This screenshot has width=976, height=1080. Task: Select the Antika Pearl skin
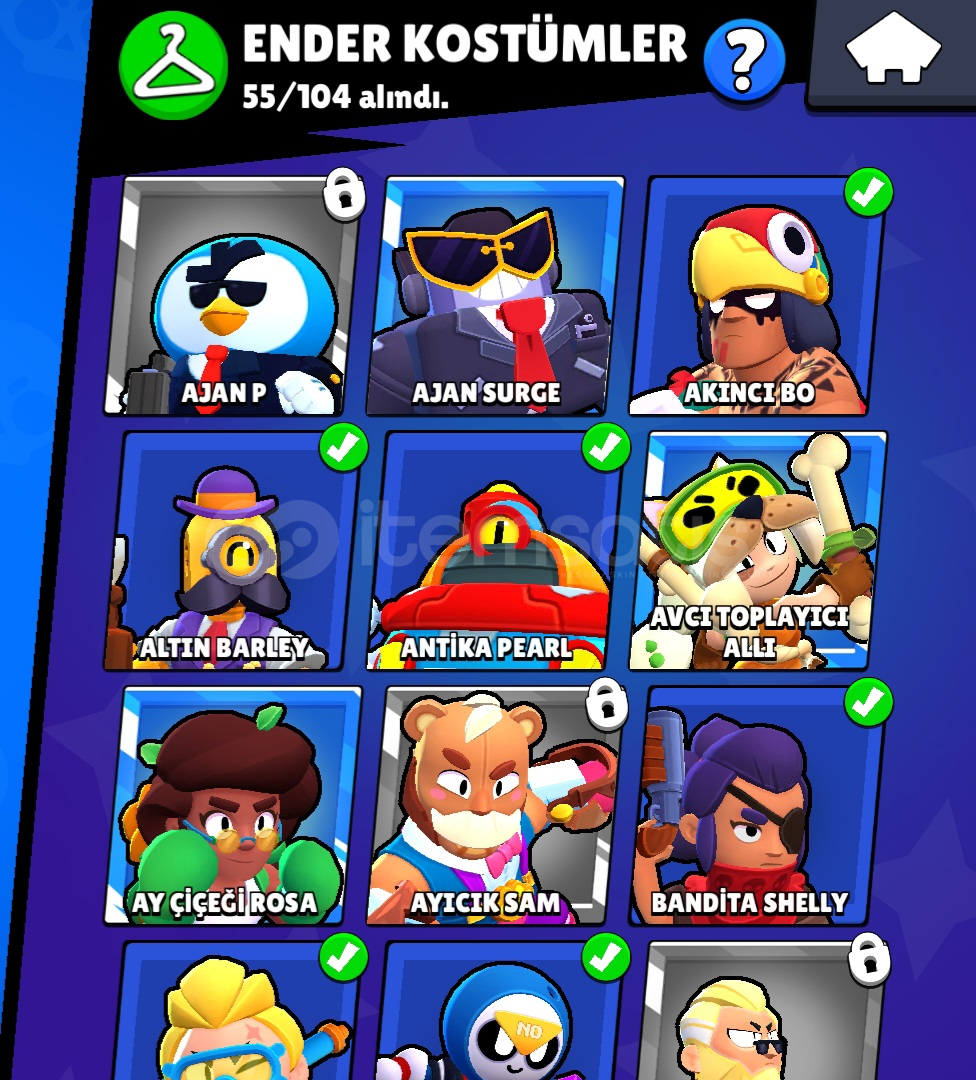point(495,552)
